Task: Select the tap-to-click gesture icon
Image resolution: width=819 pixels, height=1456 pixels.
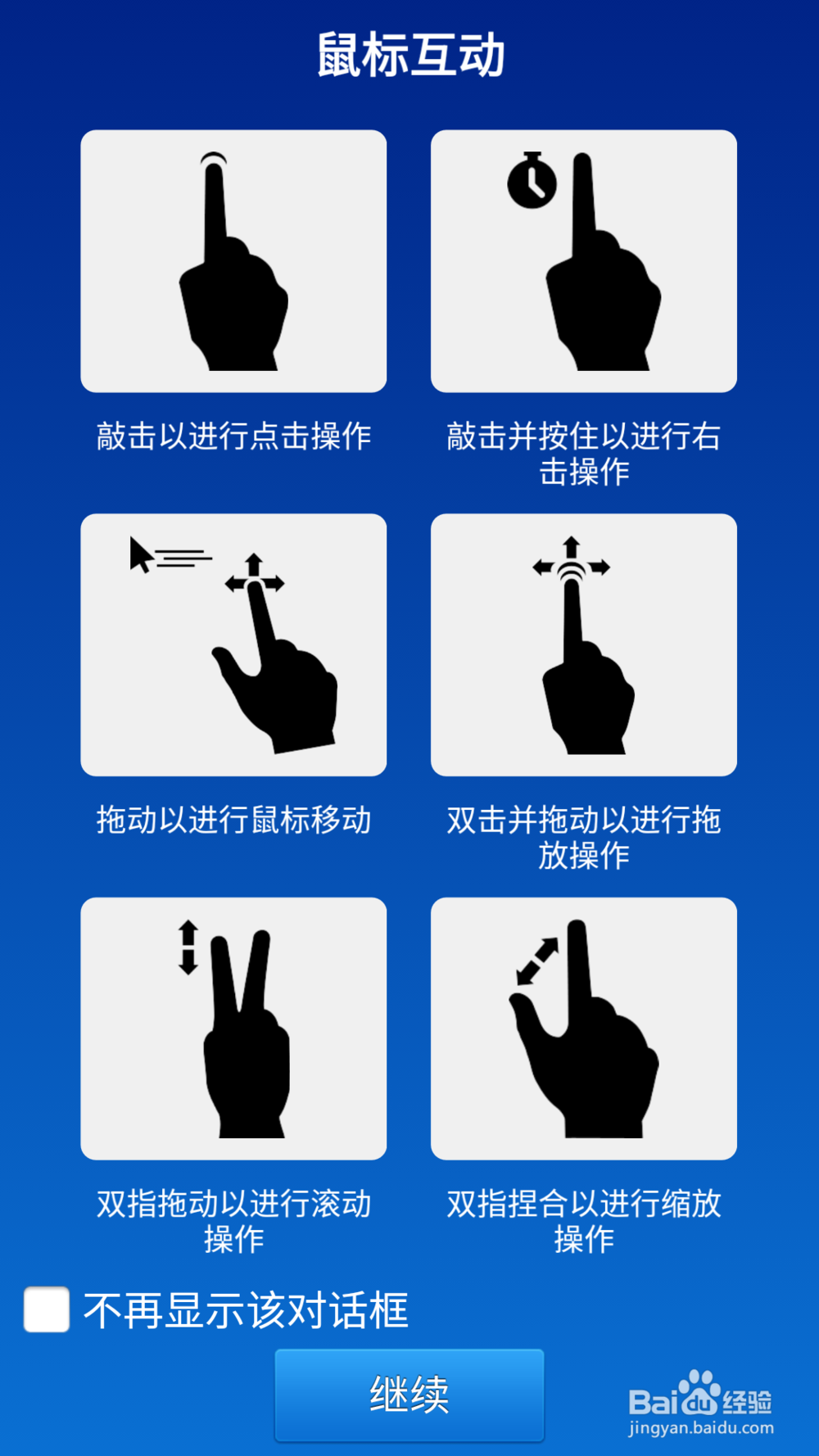Action: [233, 260]
